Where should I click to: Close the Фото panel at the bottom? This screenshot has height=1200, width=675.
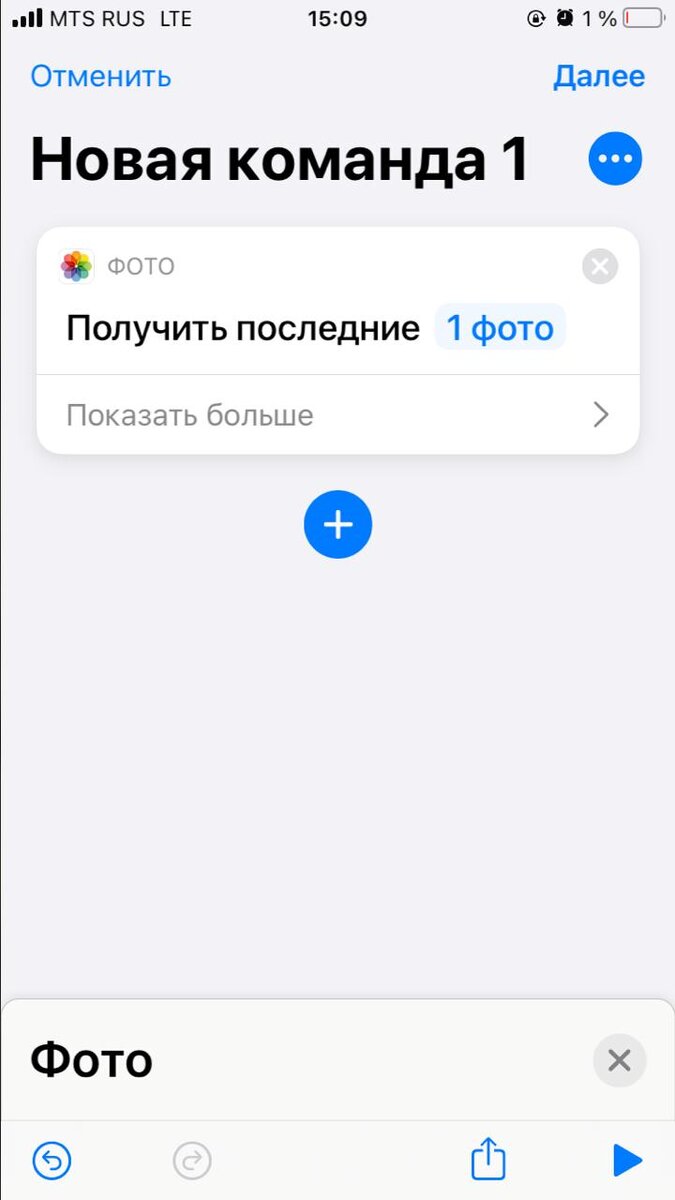(x=619, y=1060)
